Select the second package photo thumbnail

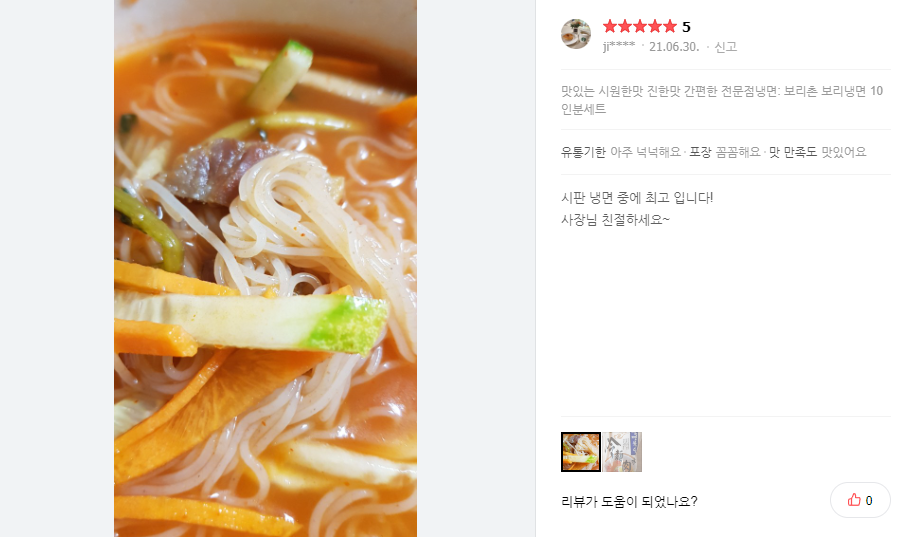coord(622,452)
